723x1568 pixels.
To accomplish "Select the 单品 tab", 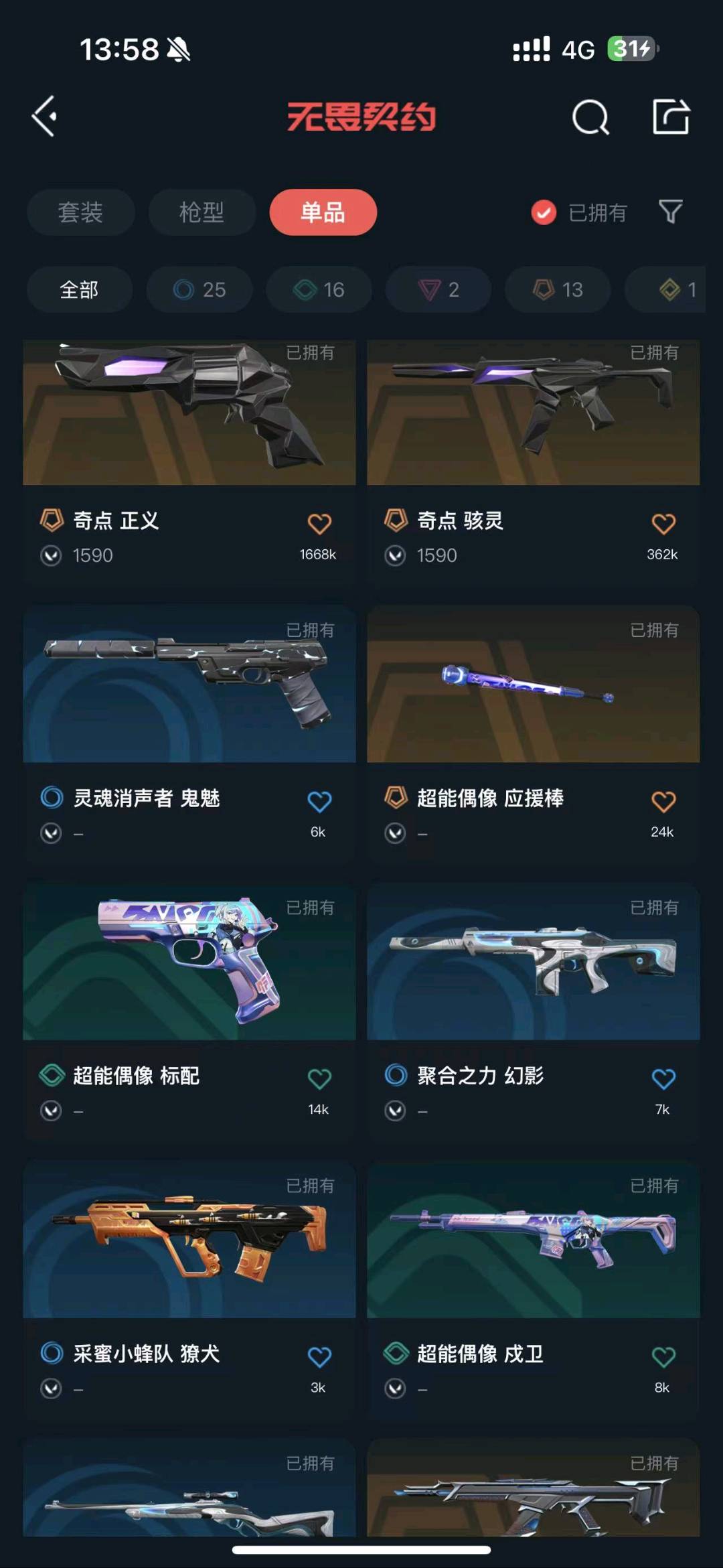I will (x=323, y=212).
